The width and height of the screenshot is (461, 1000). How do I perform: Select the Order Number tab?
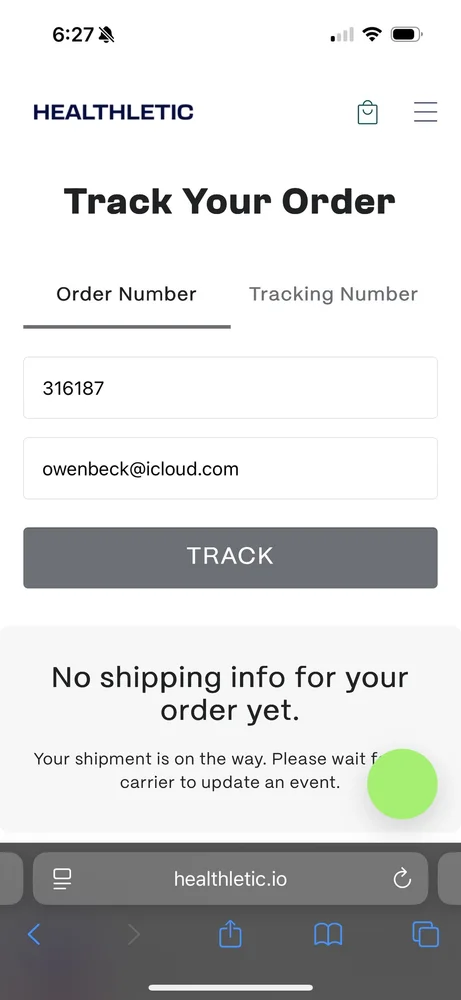(x=126, y=294)
